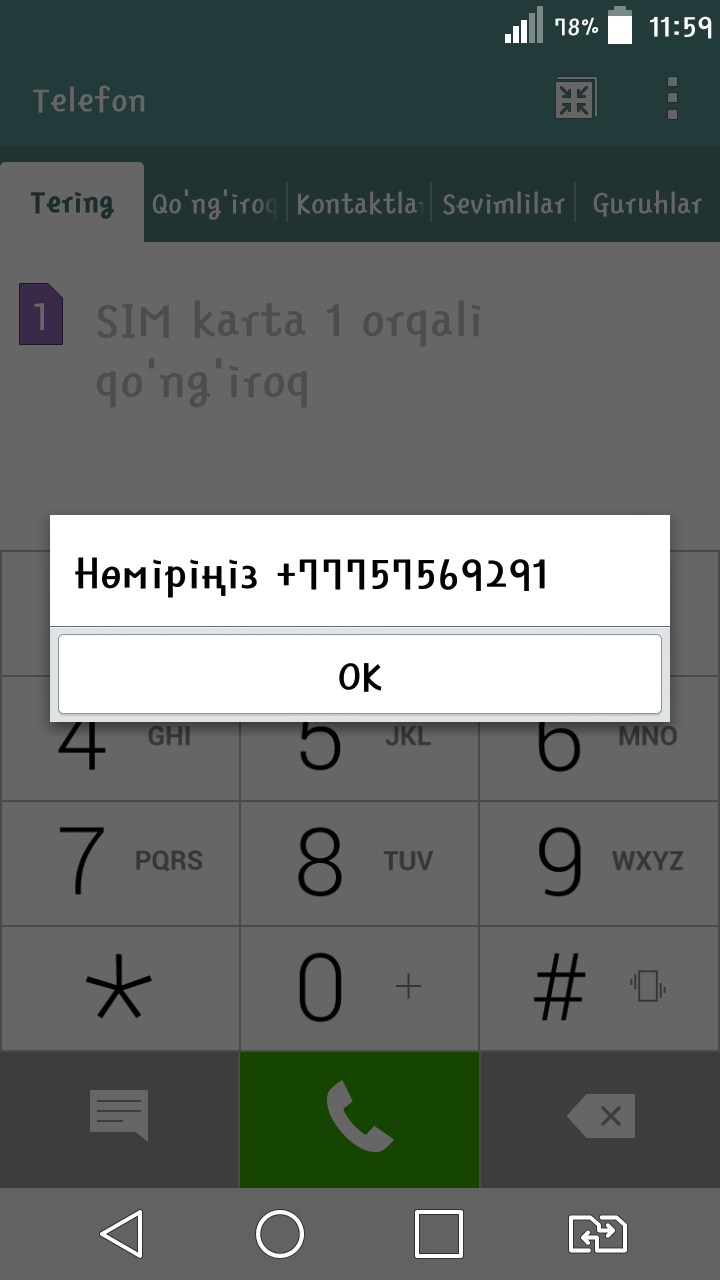Image resolution: width=720 pixels, height=1280 pixels.
Task: Delete last digit with backspace
Action: pyautogui.click(x=601, y=1116)
